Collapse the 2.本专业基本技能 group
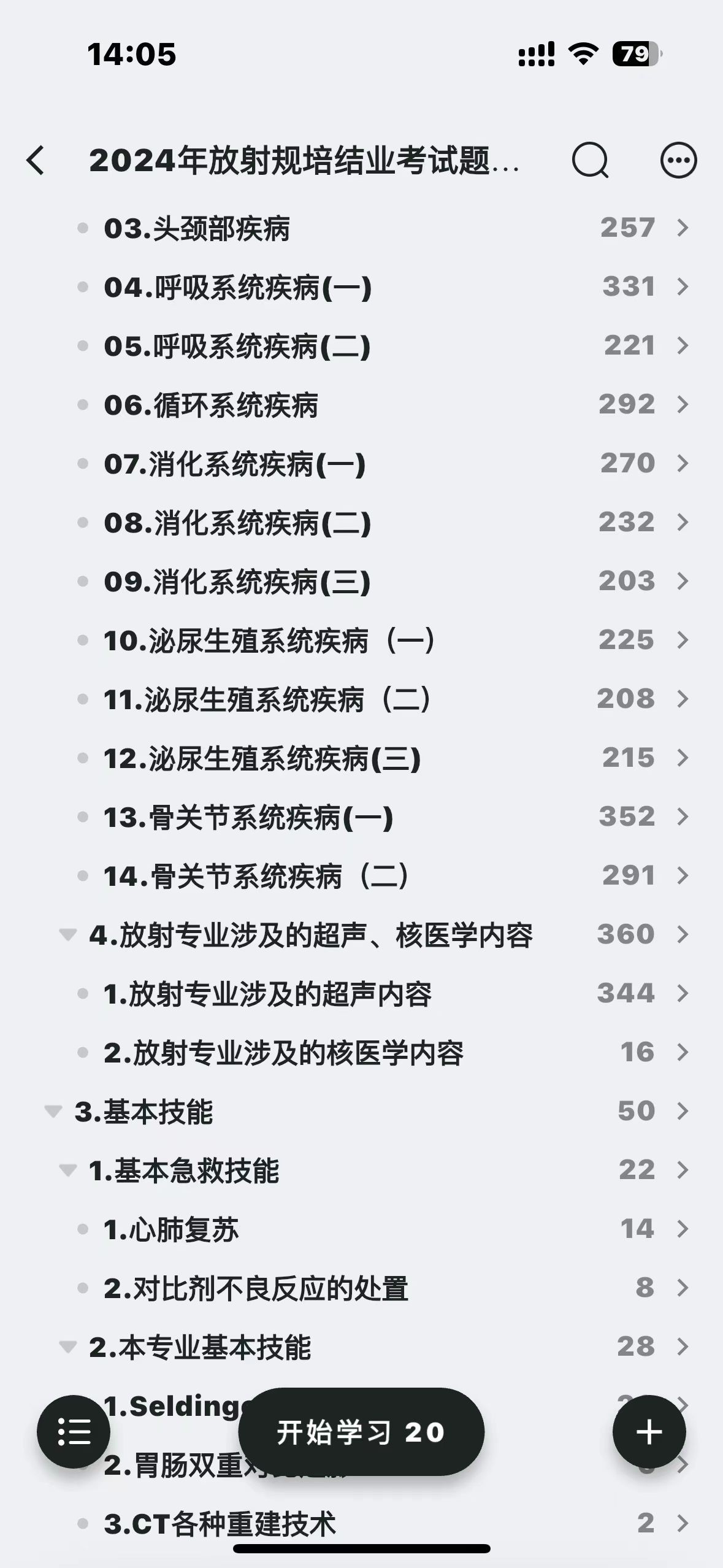 click(x=67, y=1347)
